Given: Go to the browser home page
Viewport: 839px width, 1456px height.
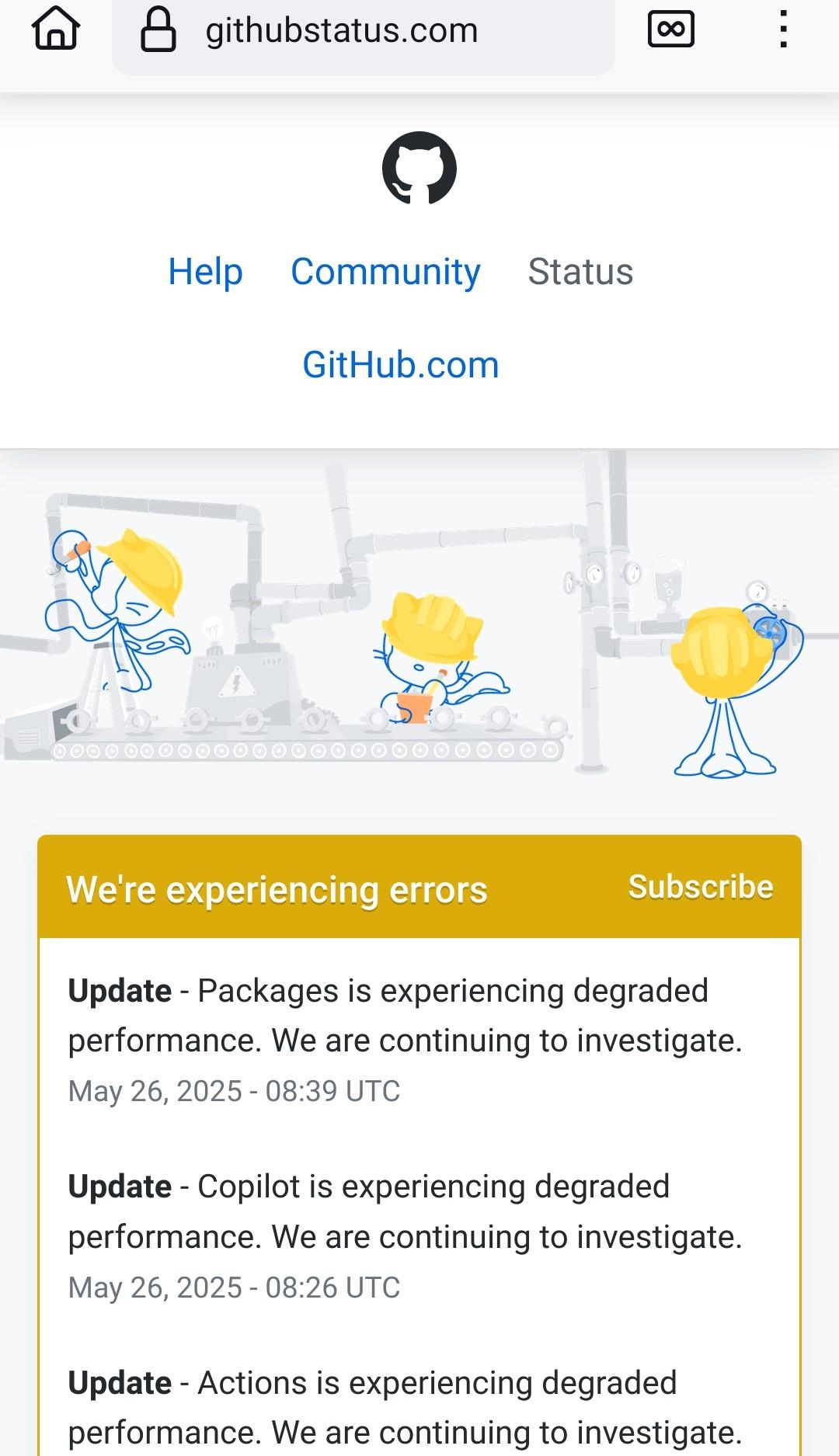Looking at the screenshot, I should (x=55, y=30).
